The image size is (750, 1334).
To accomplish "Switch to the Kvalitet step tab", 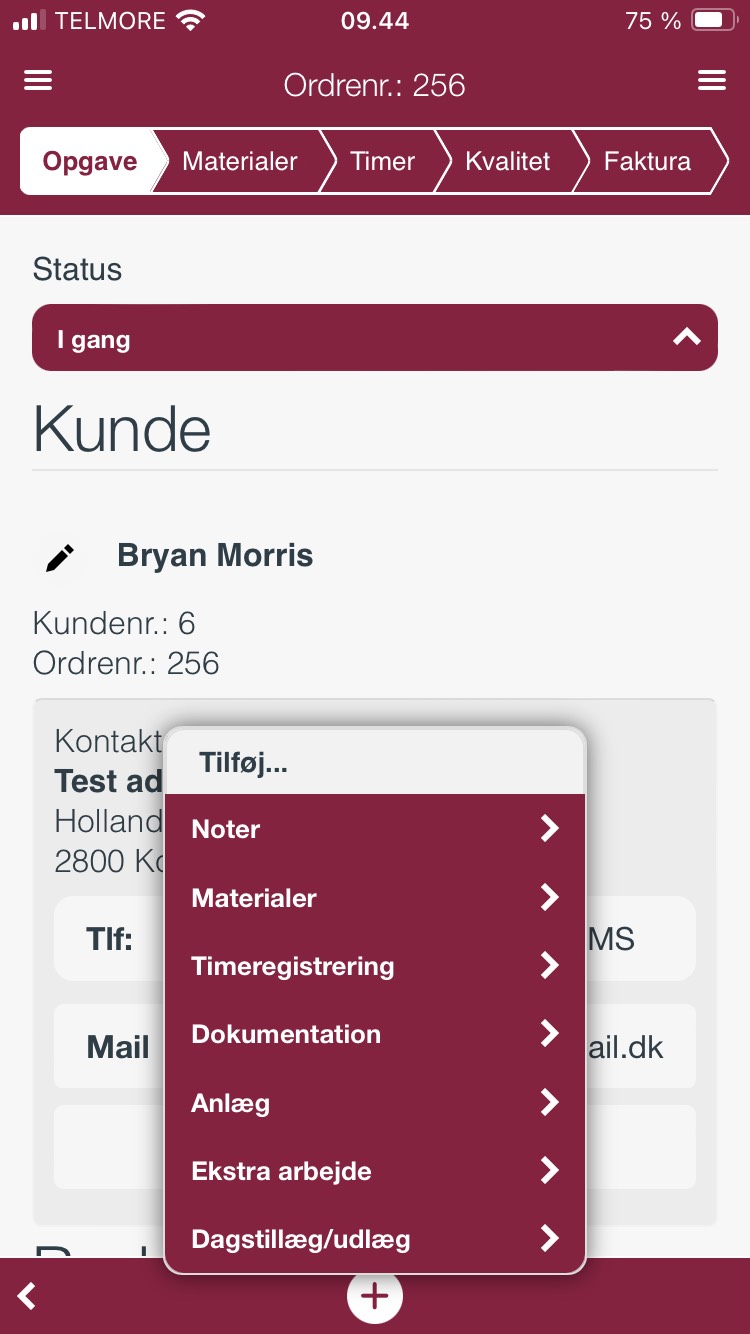I will [x=508, y=161].
